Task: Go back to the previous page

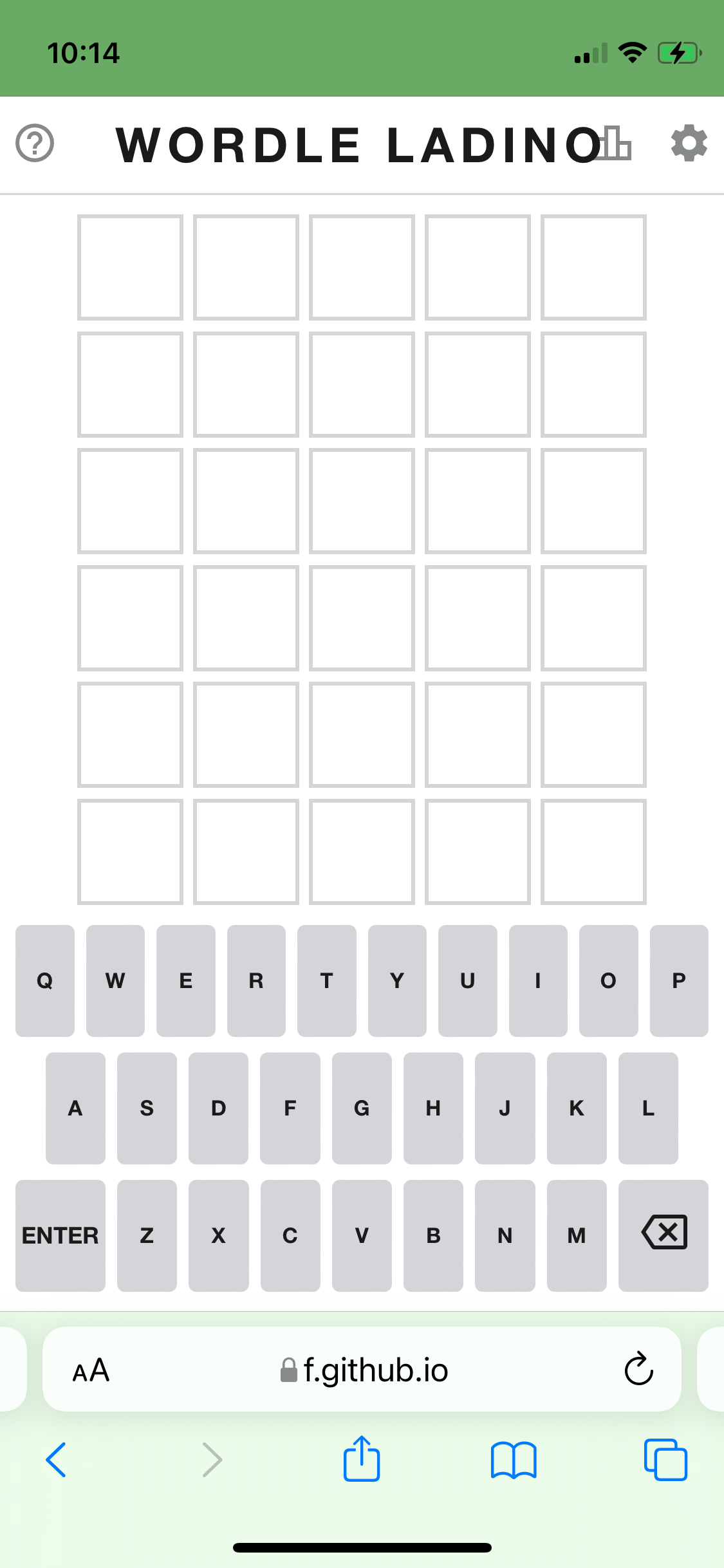Action: [57, 1459]
